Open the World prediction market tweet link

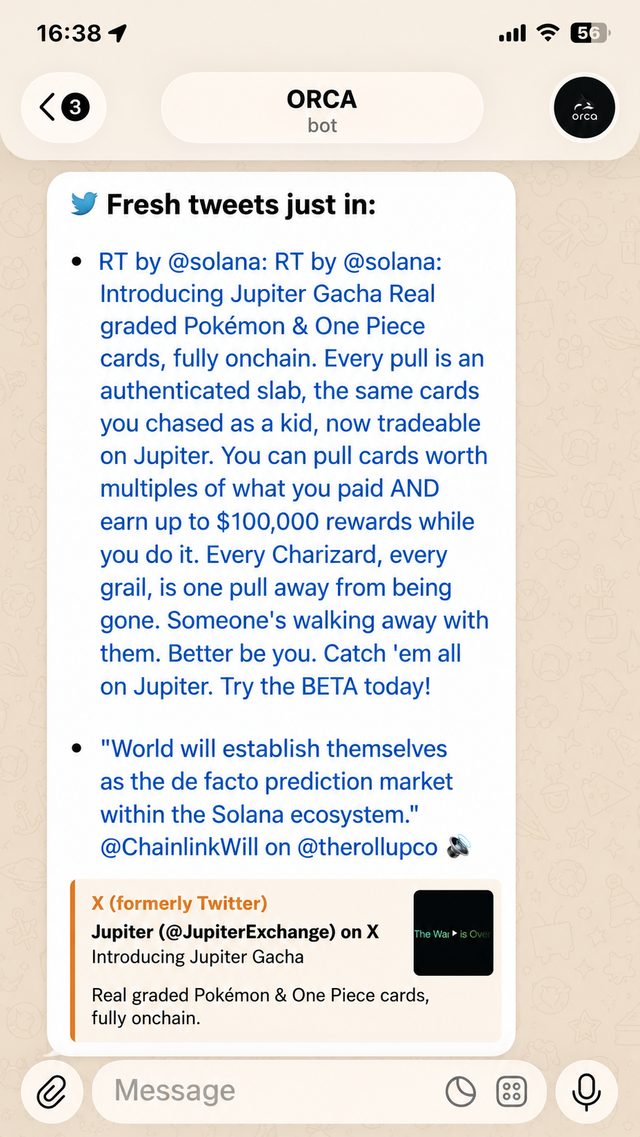coord(286,797)
